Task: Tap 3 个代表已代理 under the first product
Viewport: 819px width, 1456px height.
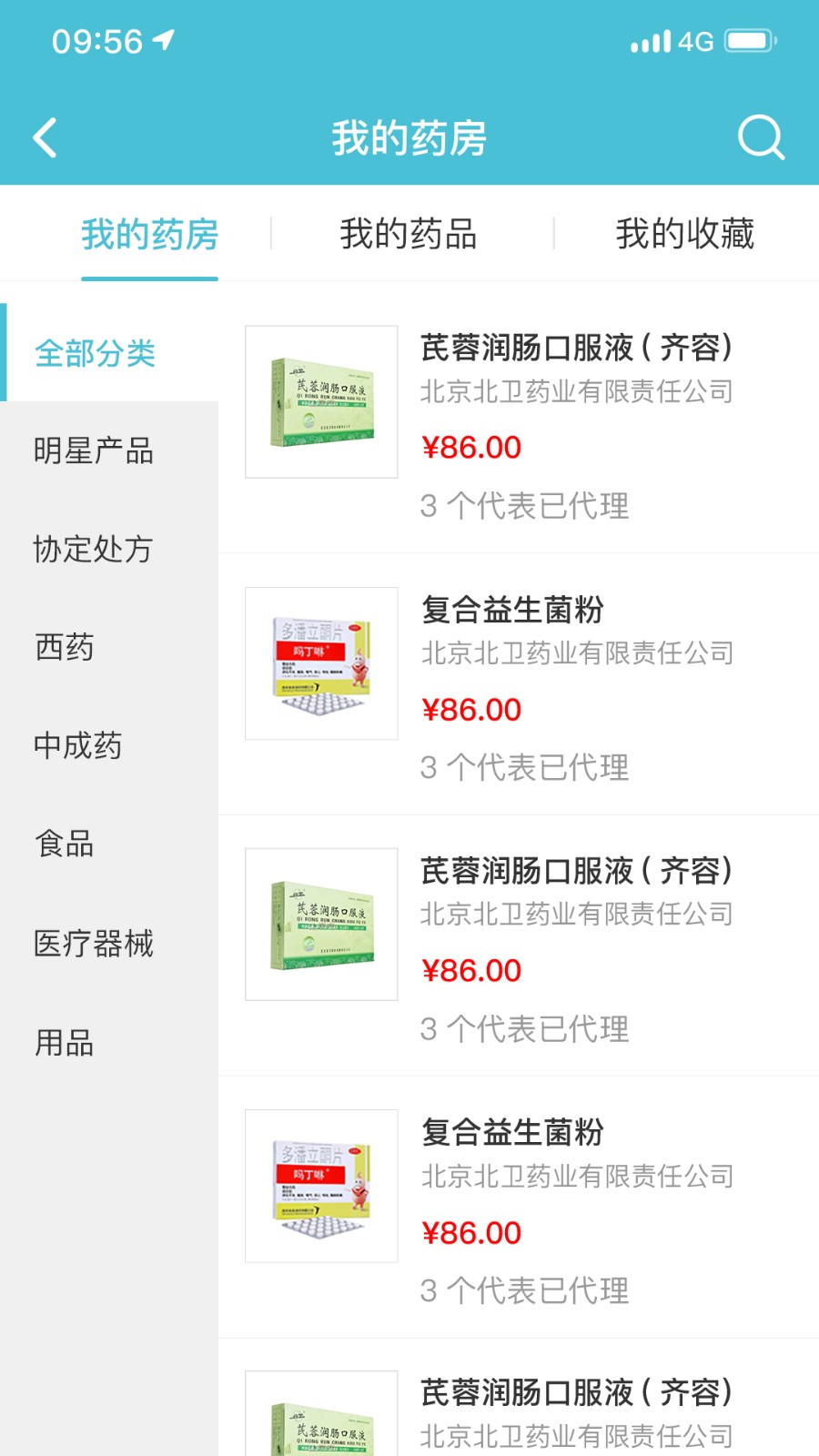Action: [x=525, y=506]
